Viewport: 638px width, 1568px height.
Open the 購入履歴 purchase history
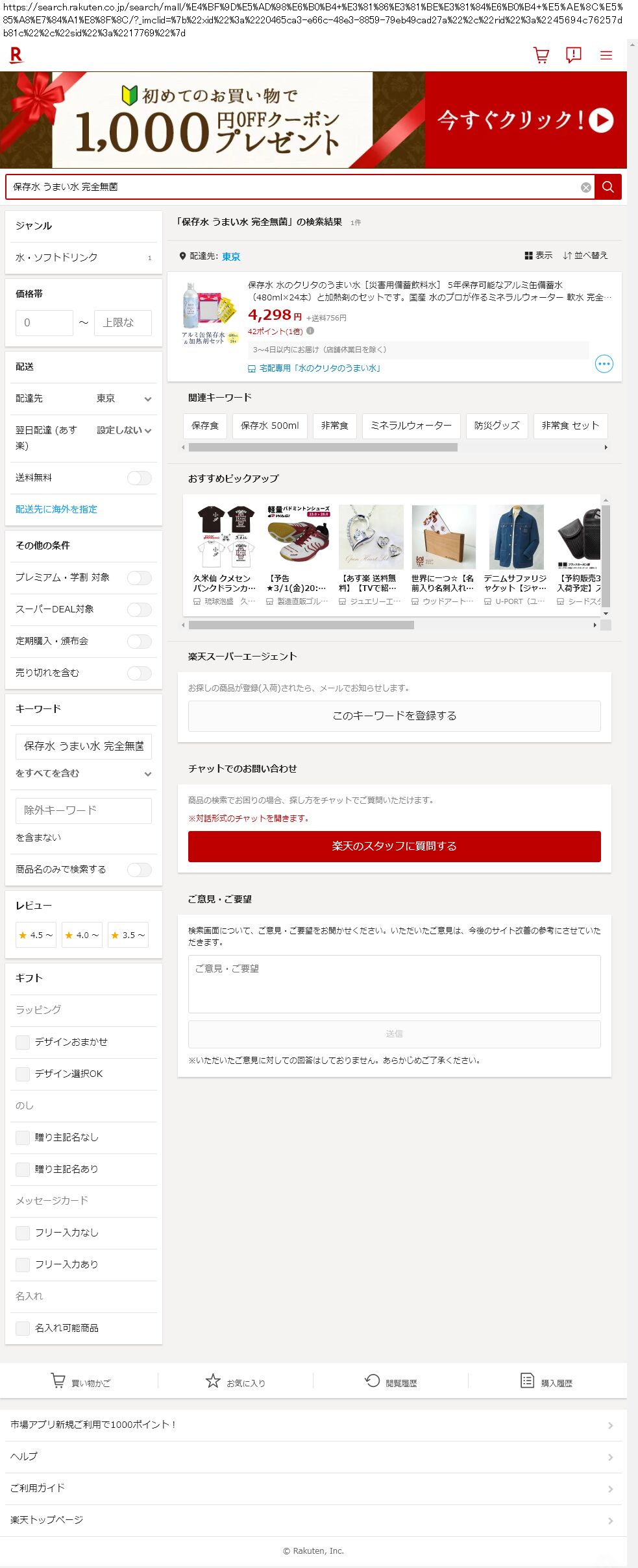[546, 1382]
